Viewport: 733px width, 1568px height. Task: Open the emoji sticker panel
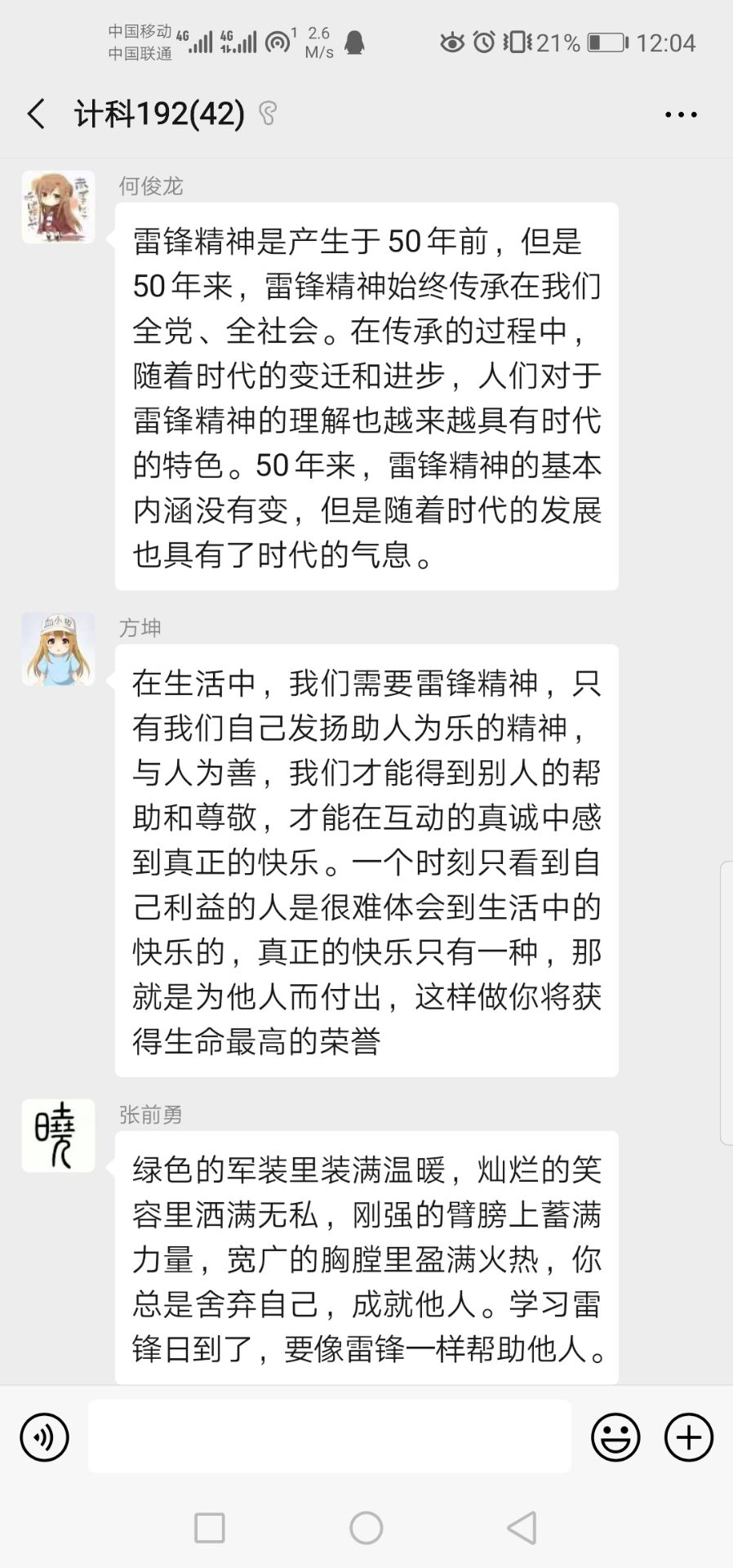pos(615,1437)
